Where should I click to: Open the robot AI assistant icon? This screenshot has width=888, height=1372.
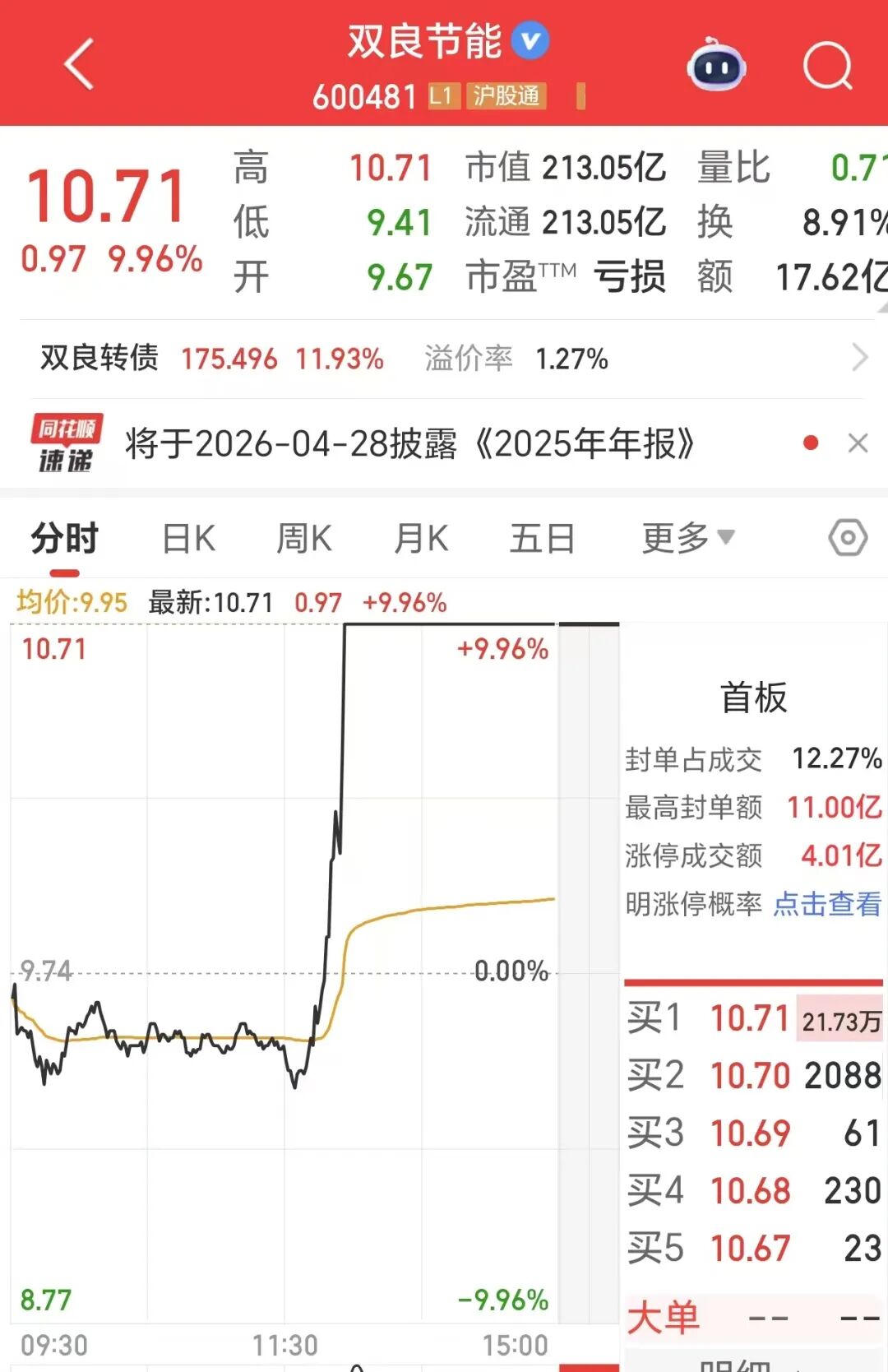coord(716,66)
